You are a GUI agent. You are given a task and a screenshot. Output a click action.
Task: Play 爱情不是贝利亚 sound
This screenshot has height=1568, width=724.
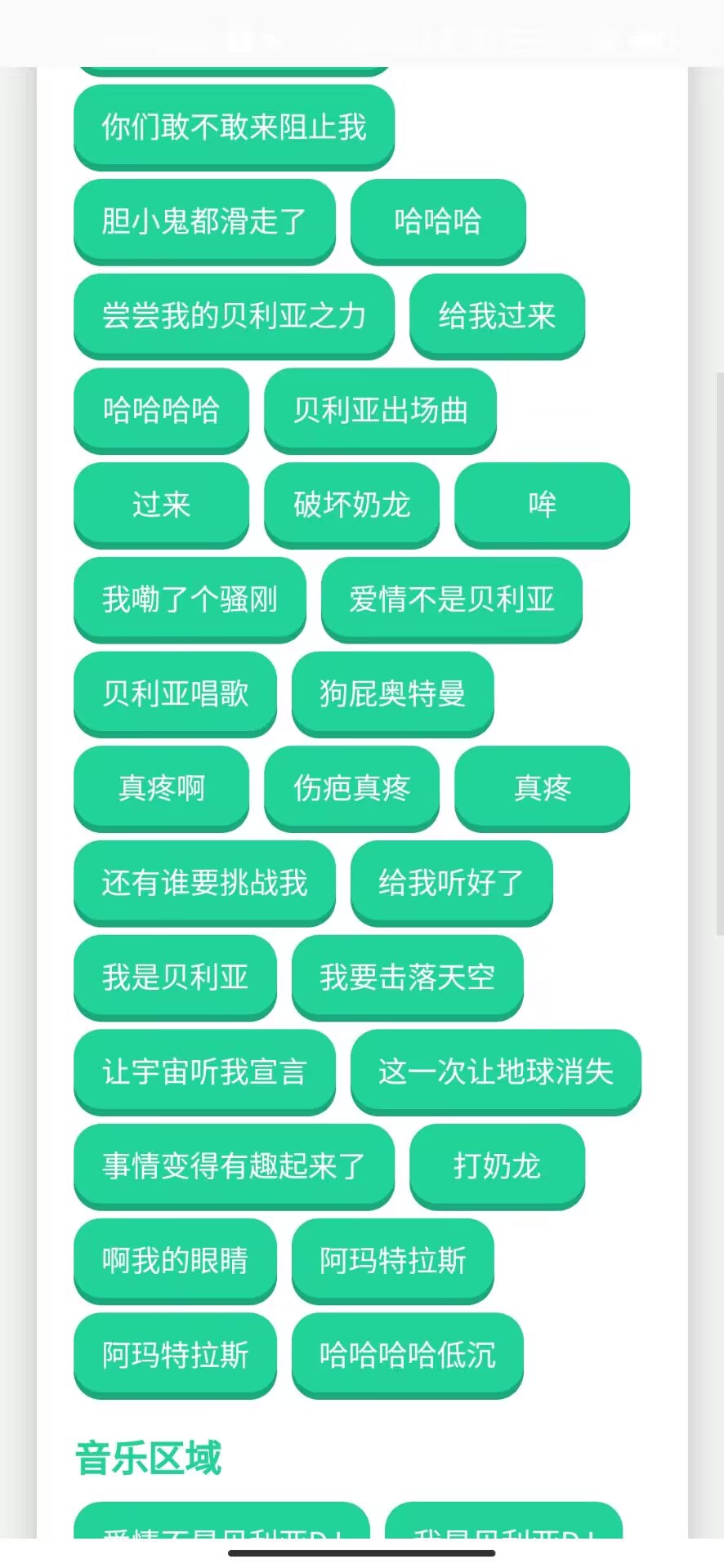[x=451, y=599]
